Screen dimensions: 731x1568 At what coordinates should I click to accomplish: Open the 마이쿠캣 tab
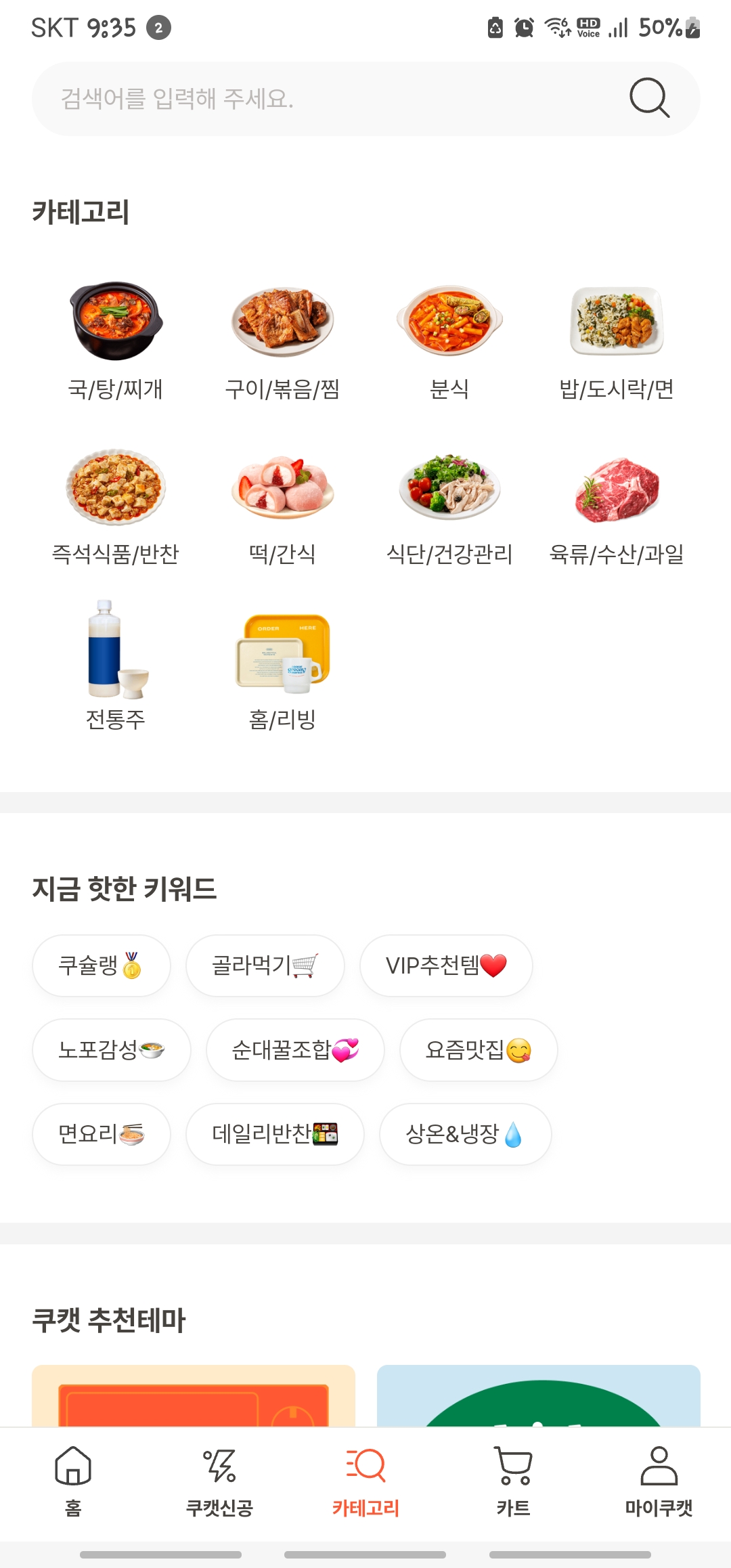tap(659, 1480)
